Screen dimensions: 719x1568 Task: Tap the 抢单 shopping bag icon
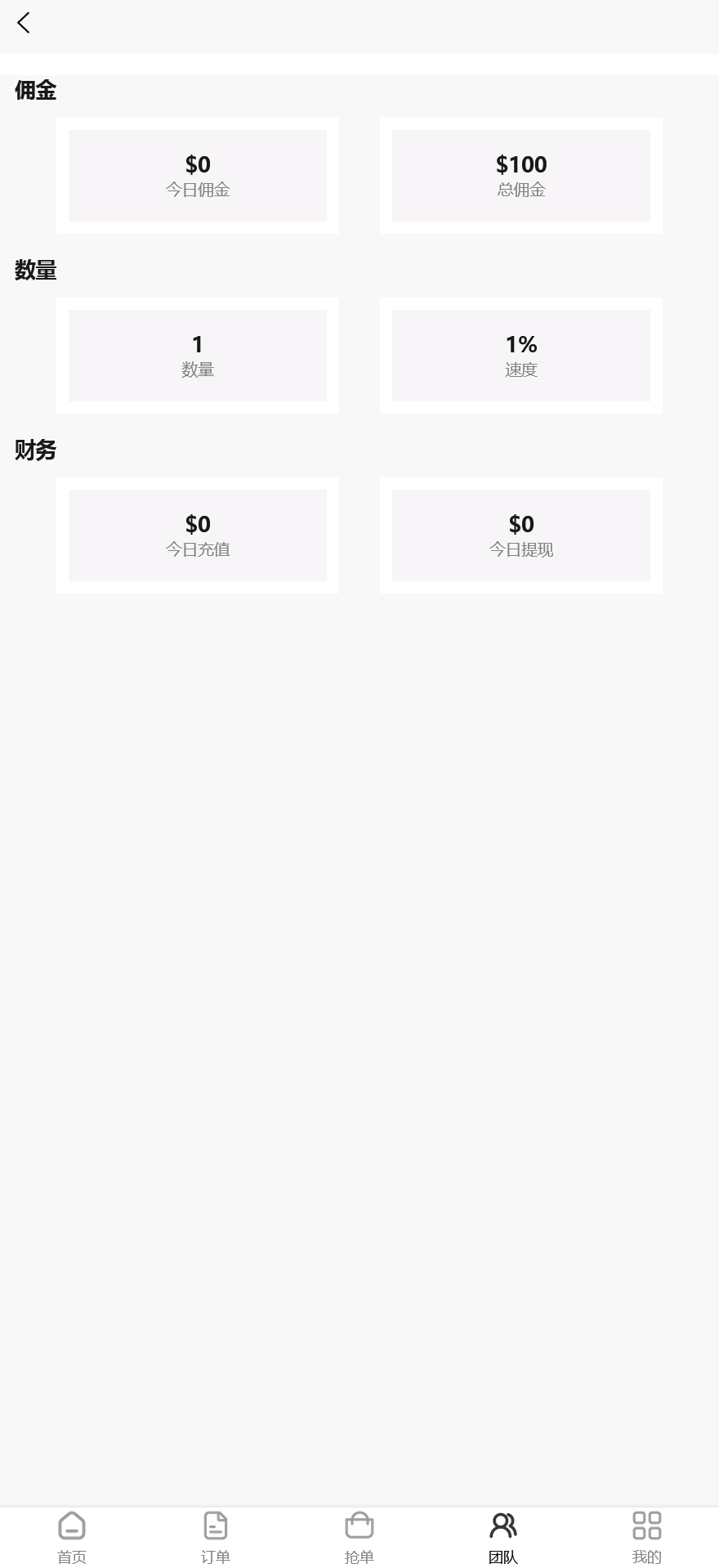pyautogui.click(x=359, y=1525)
